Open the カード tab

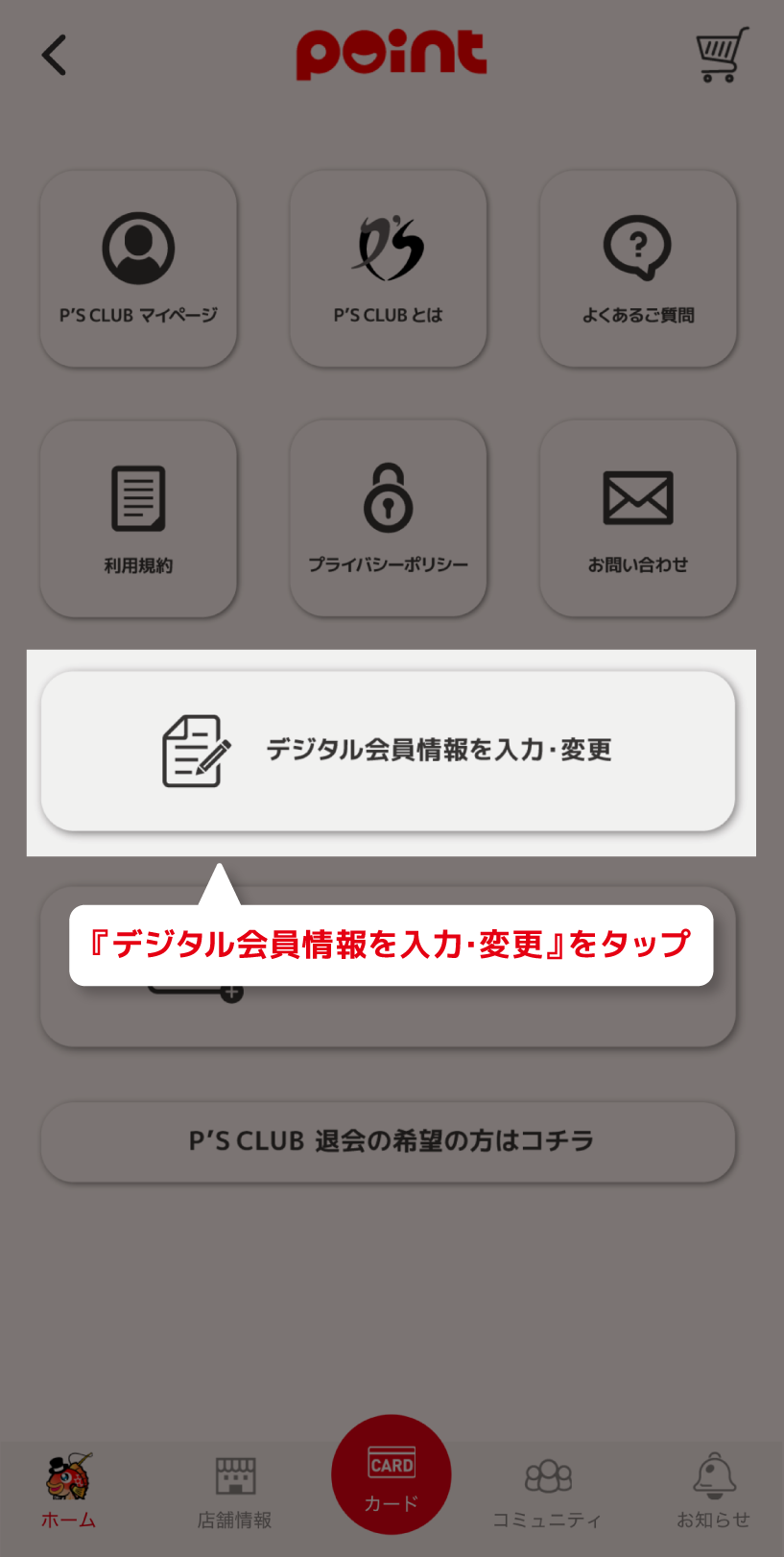pos(392,1475)
